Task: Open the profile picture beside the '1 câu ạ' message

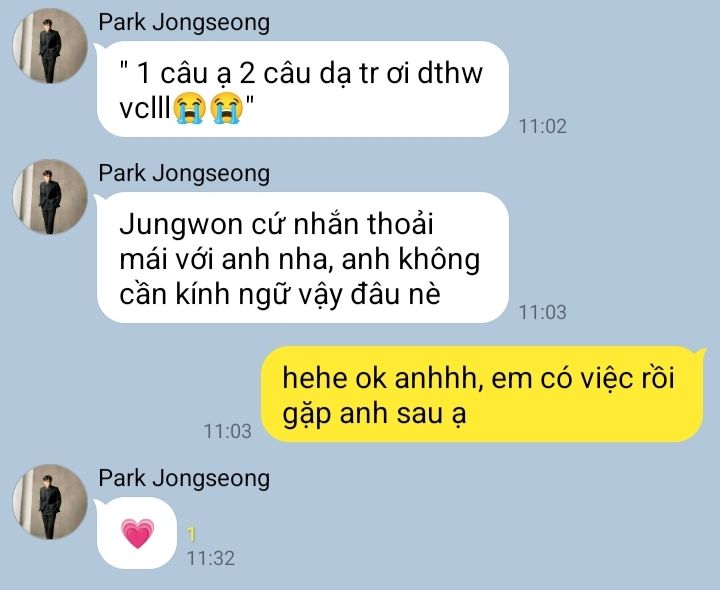Action: pyautogui.click(x=49, y=46)
